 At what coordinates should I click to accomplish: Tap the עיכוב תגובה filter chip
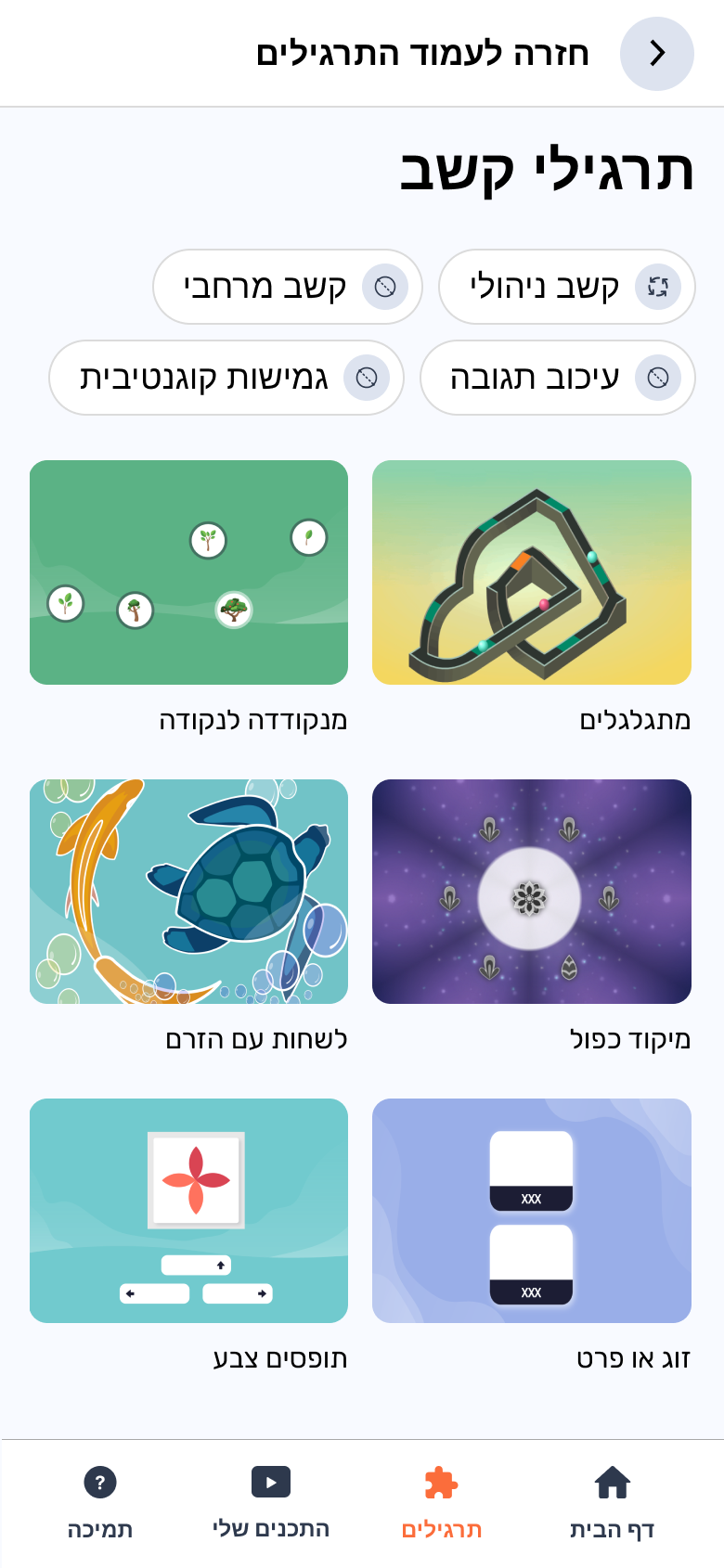[557, 378]
